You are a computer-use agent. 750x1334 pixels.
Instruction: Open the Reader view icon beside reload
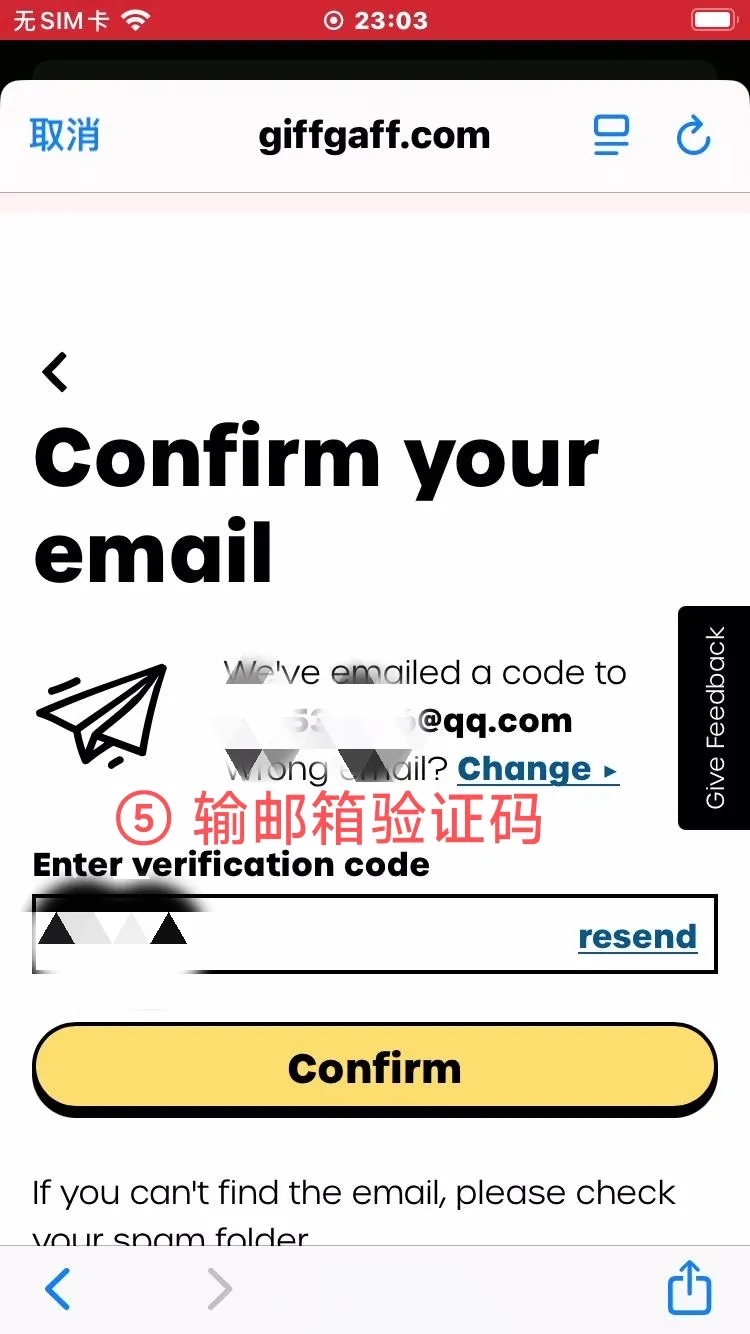(612, 137)
